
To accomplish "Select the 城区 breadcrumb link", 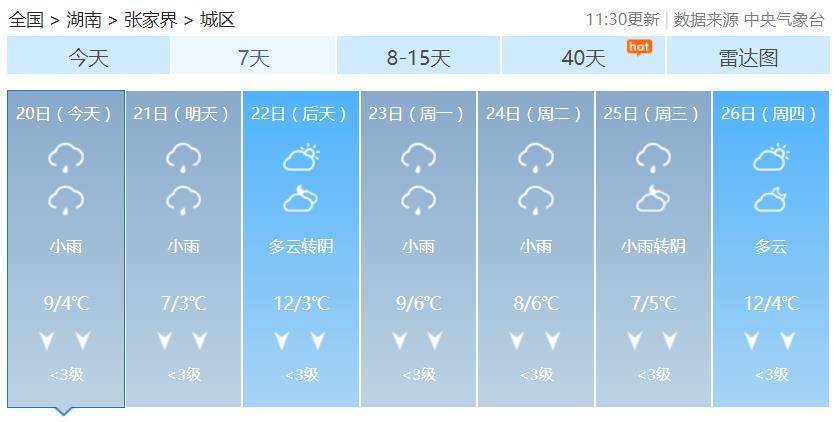I will pos(217,19).
